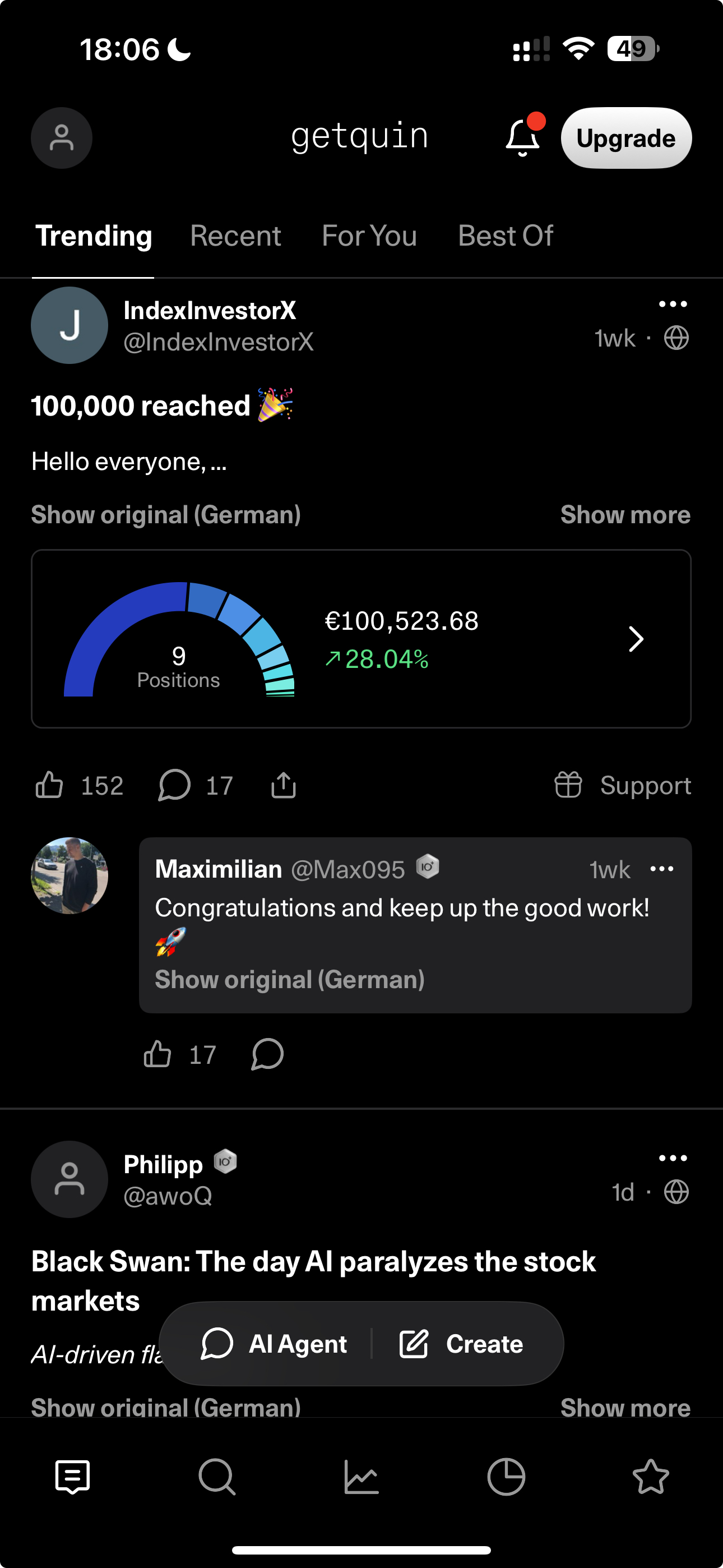
Task: Show more of the 100,000 reached post
Action: tap(625, 515)
